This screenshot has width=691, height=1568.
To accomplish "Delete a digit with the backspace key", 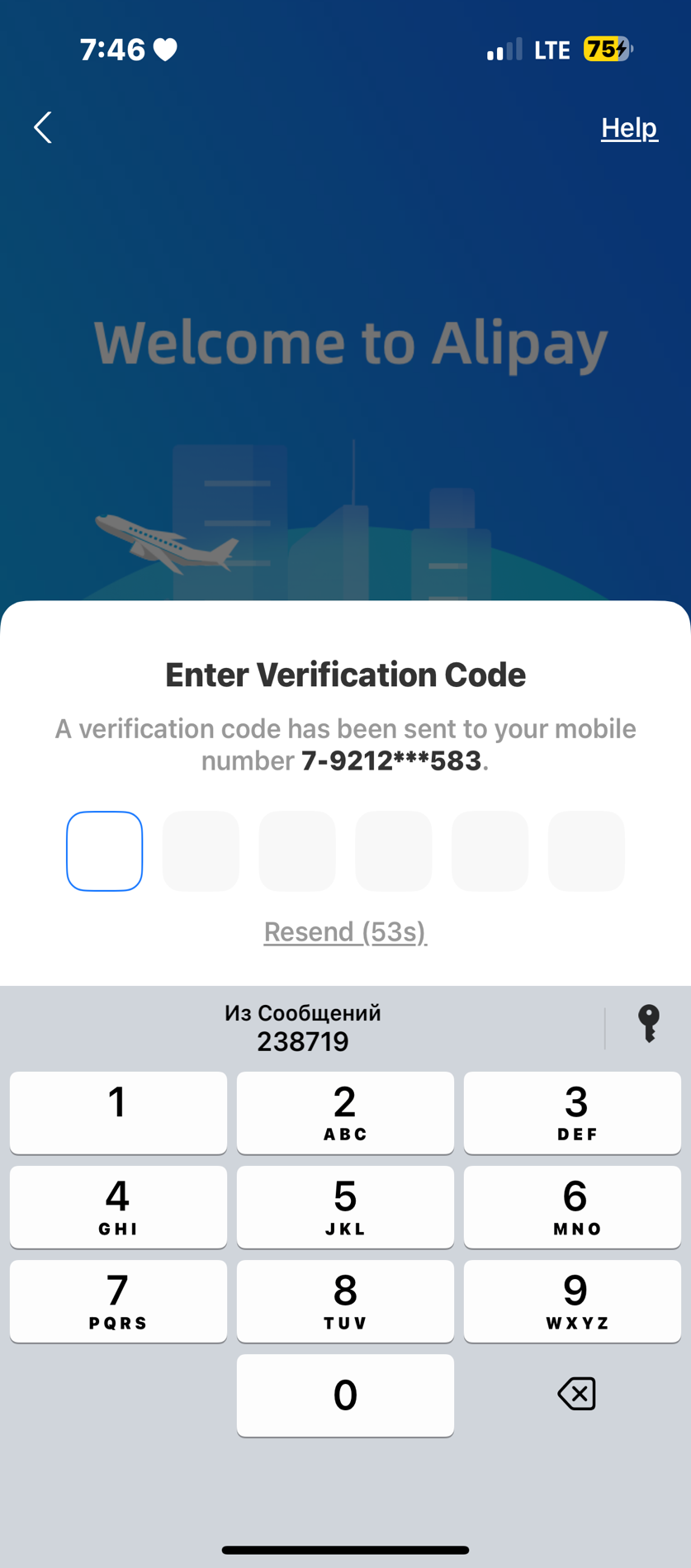I will click(576, 1394).
